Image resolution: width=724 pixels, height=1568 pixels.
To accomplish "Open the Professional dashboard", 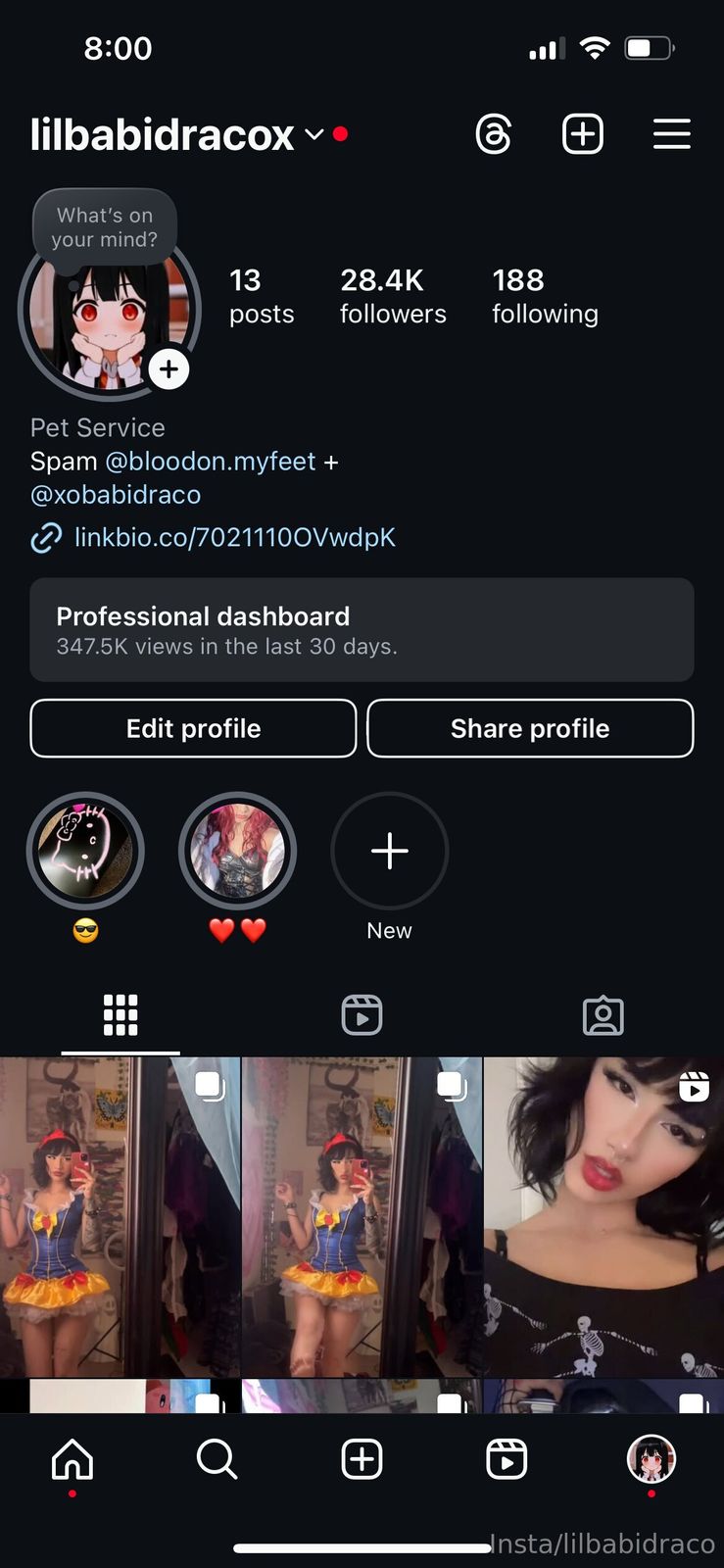I will point(362,630).
